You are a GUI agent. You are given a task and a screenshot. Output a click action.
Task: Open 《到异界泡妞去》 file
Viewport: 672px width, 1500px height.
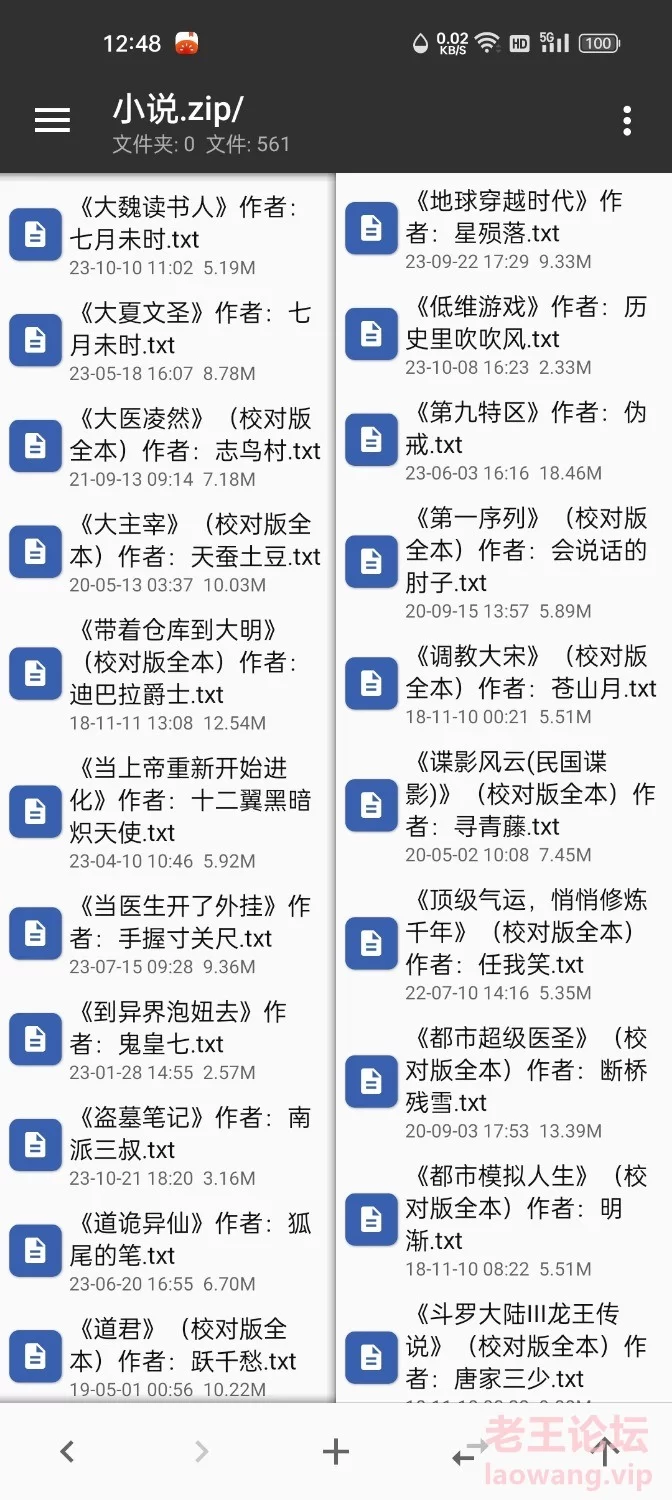point(167,1040)
